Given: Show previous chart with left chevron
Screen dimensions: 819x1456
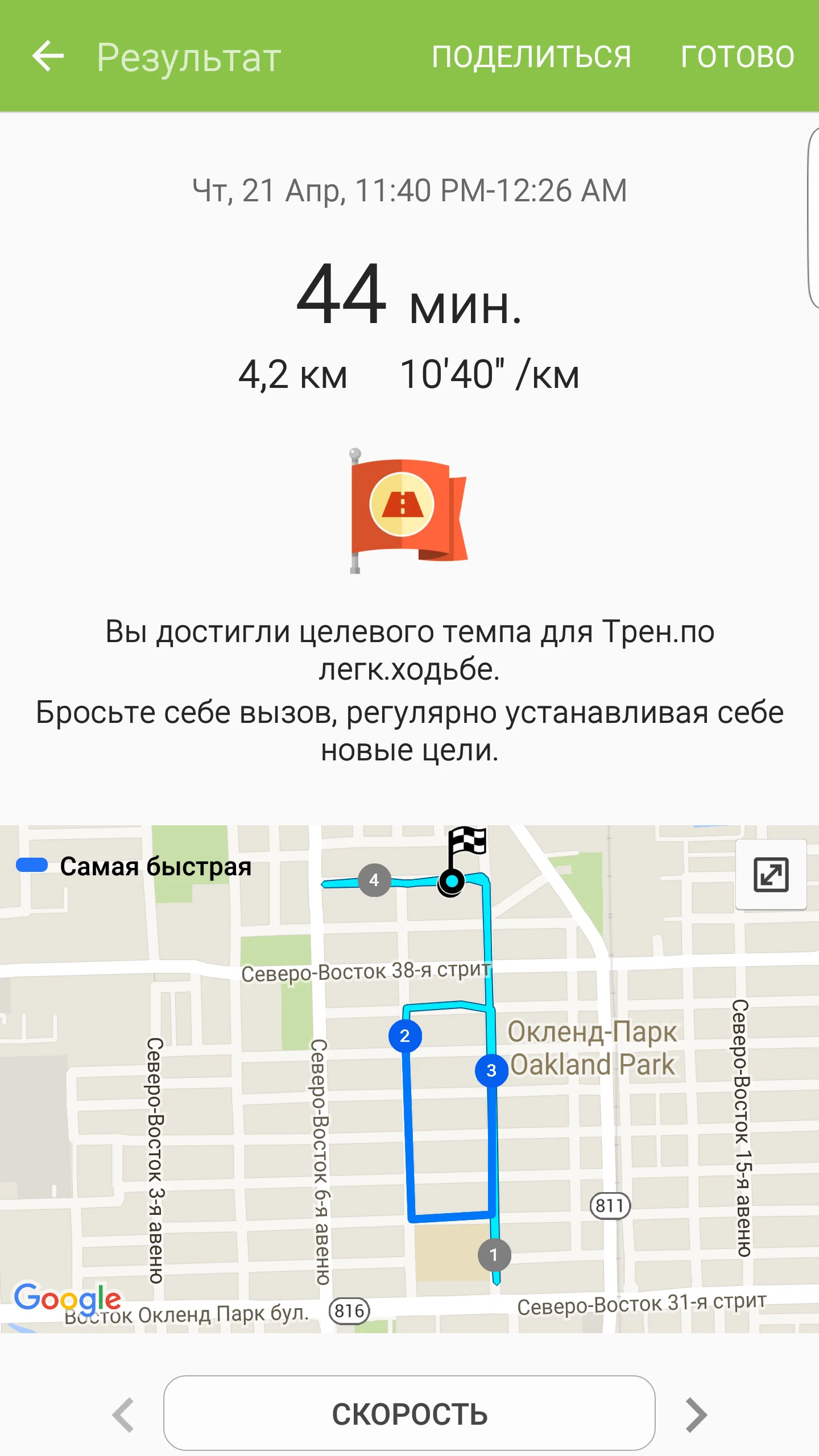Looking at the screenshot, I should point(123,1414).
